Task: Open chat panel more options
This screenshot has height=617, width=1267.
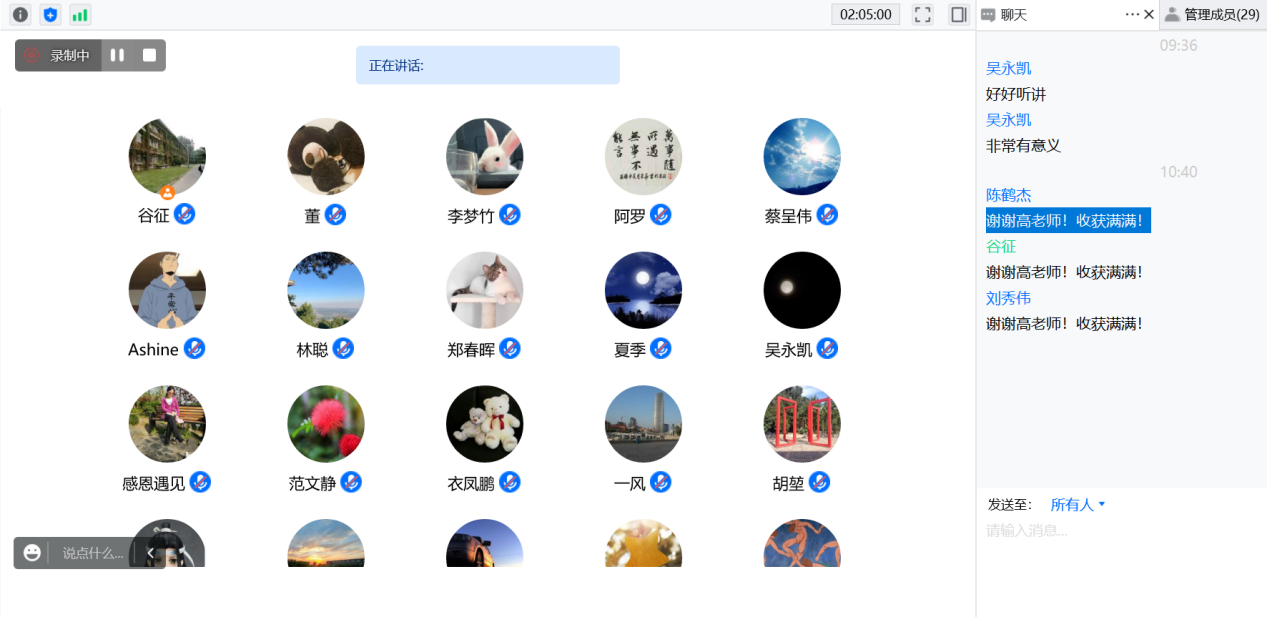Action: point(1132,14)
